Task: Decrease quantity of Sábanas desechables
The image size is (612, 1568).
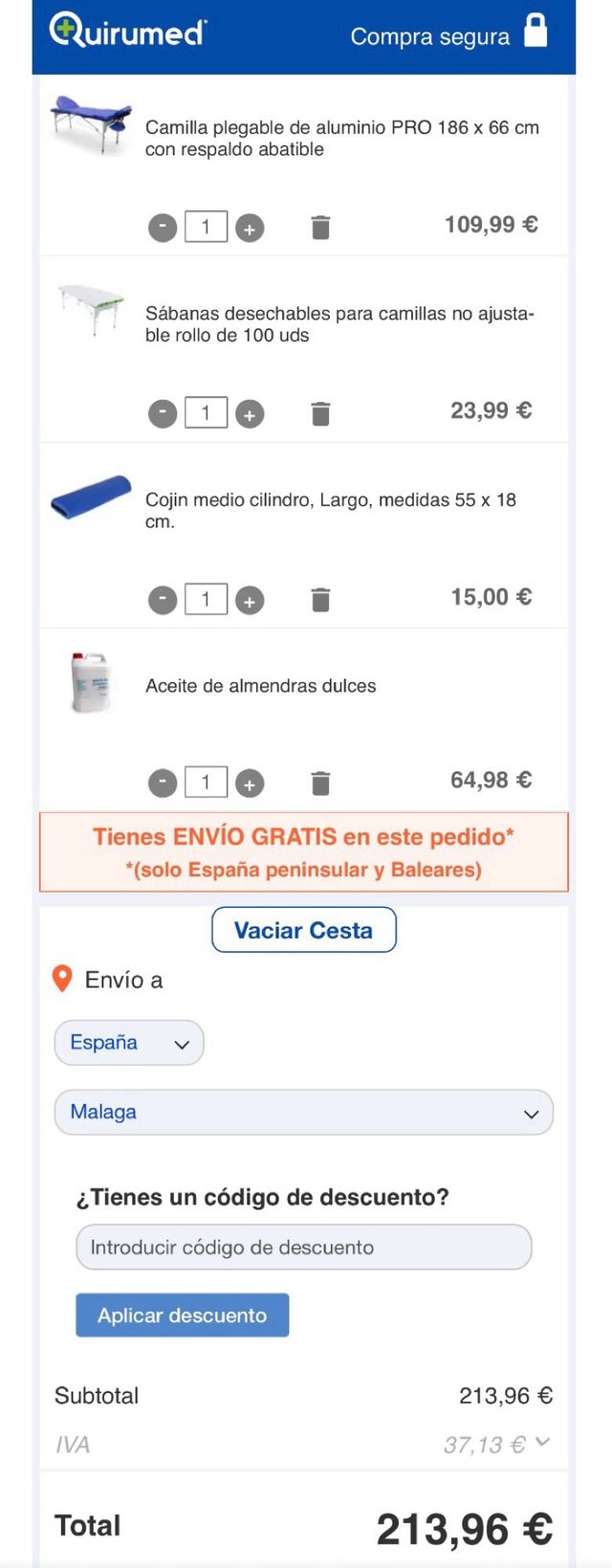Action: 163,413
